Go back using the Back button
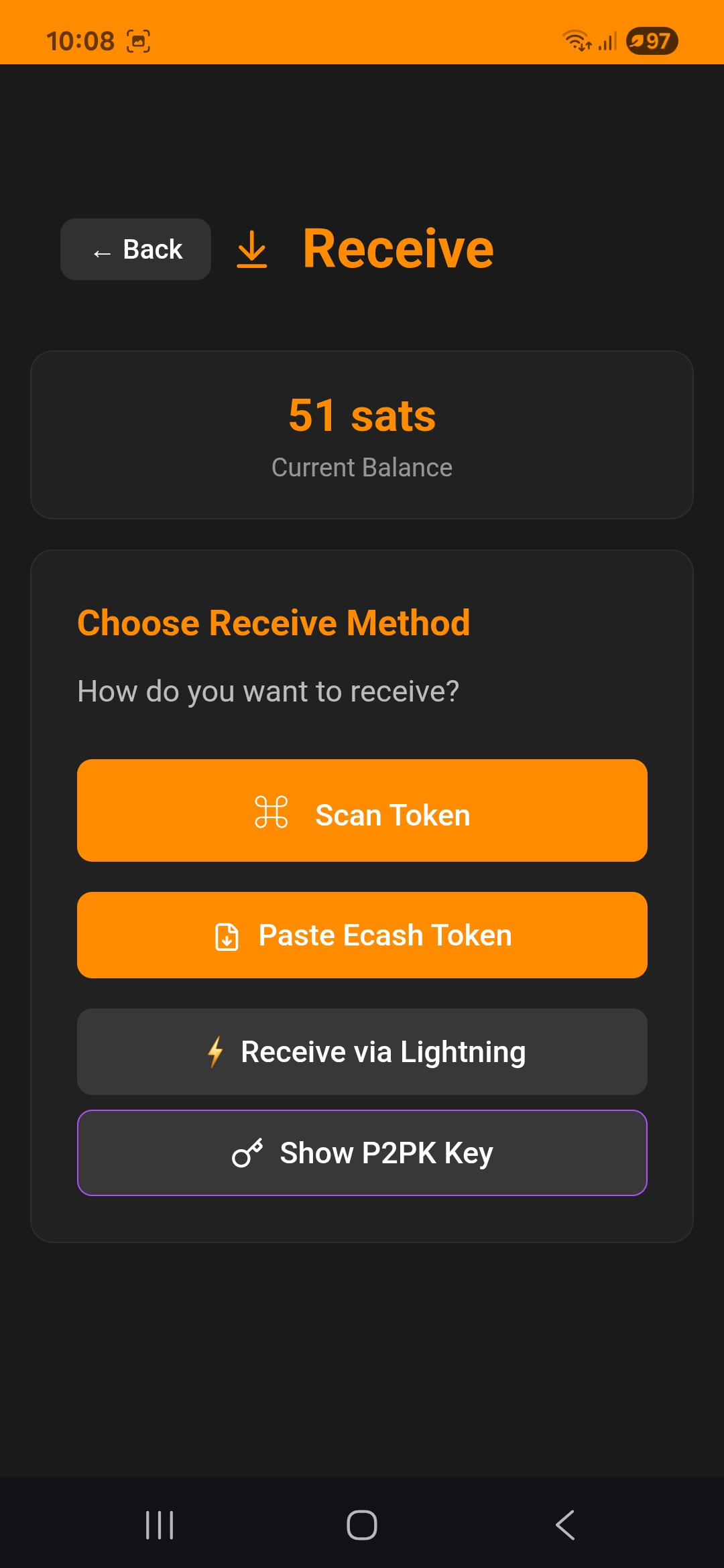Image resolution: width=724 pixels, height=1568 pixels. (x=135, y=249)
